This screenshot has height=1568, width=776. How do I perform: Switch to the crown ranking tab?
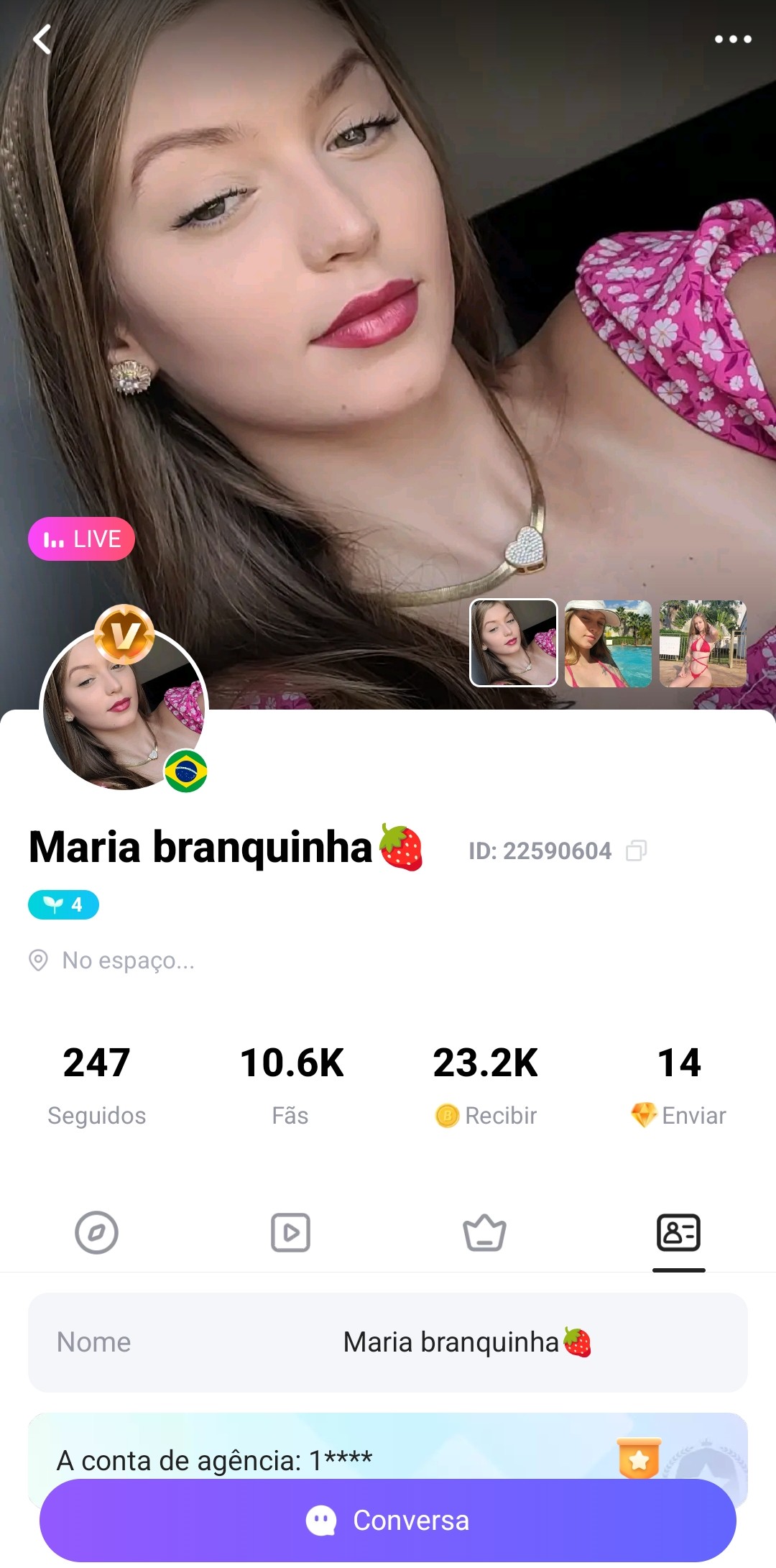484,1232
